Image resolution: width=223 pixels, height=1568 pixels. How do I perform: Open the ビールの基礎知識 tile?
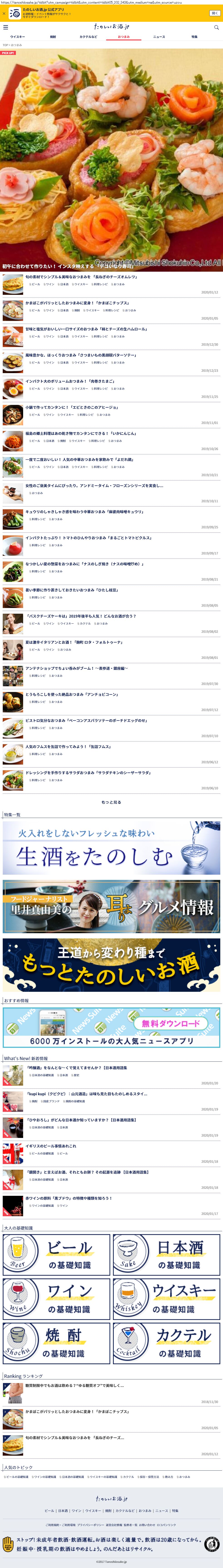pyautogui.click(x=56, y=1238)
